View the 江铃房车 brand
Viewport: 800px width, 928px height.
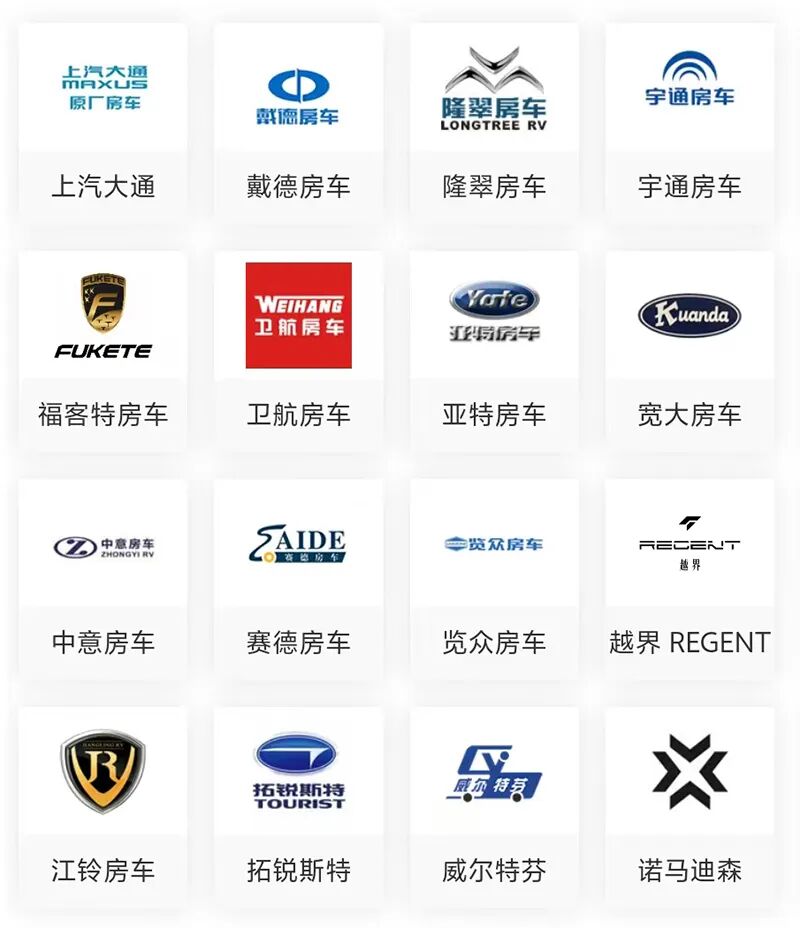(x=103, y=805)
